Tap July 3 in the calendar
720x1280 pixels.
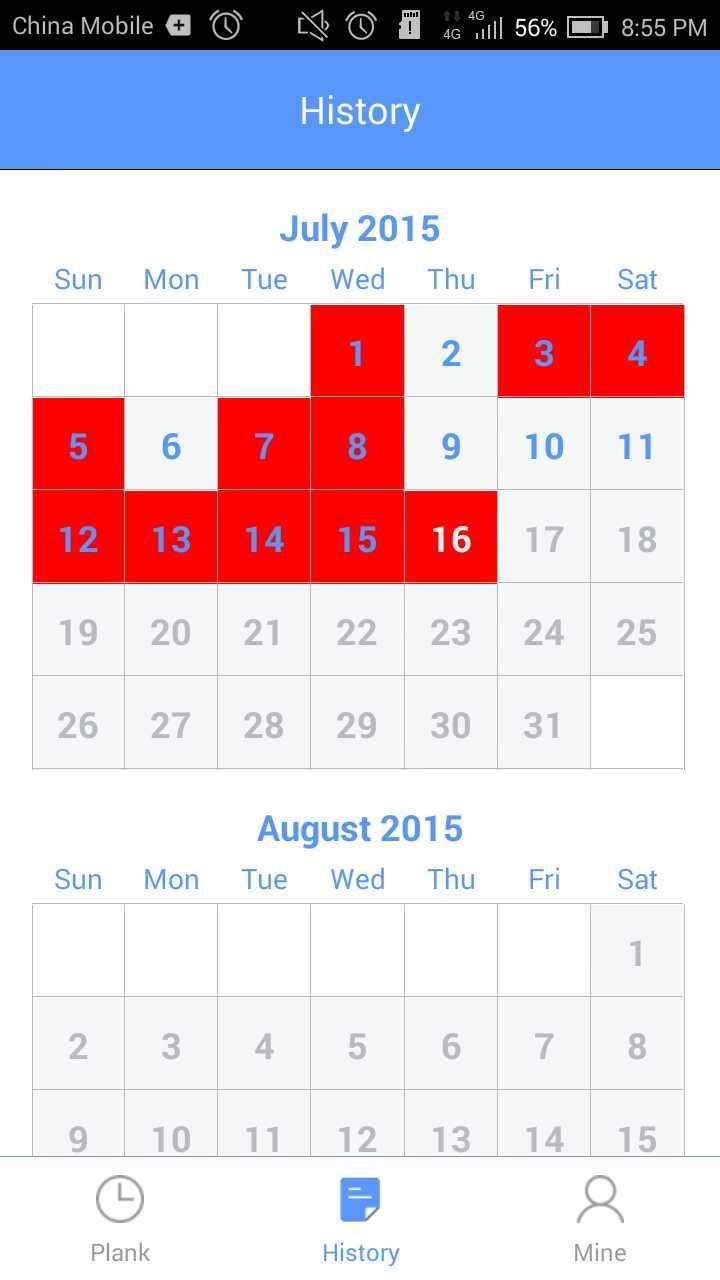pos(544,352)
